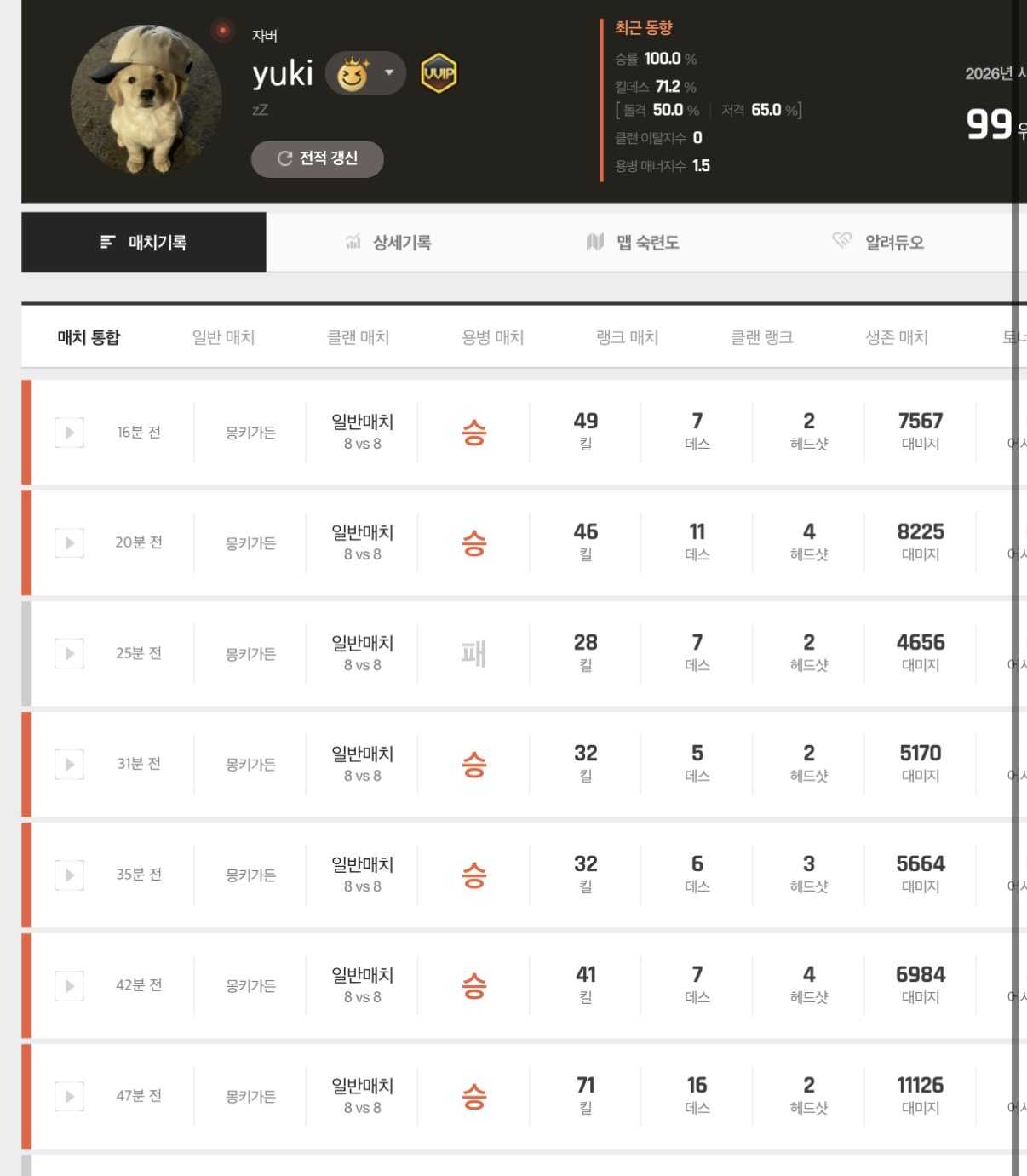Expand the match from 31분 전

(x=69, y=765)
